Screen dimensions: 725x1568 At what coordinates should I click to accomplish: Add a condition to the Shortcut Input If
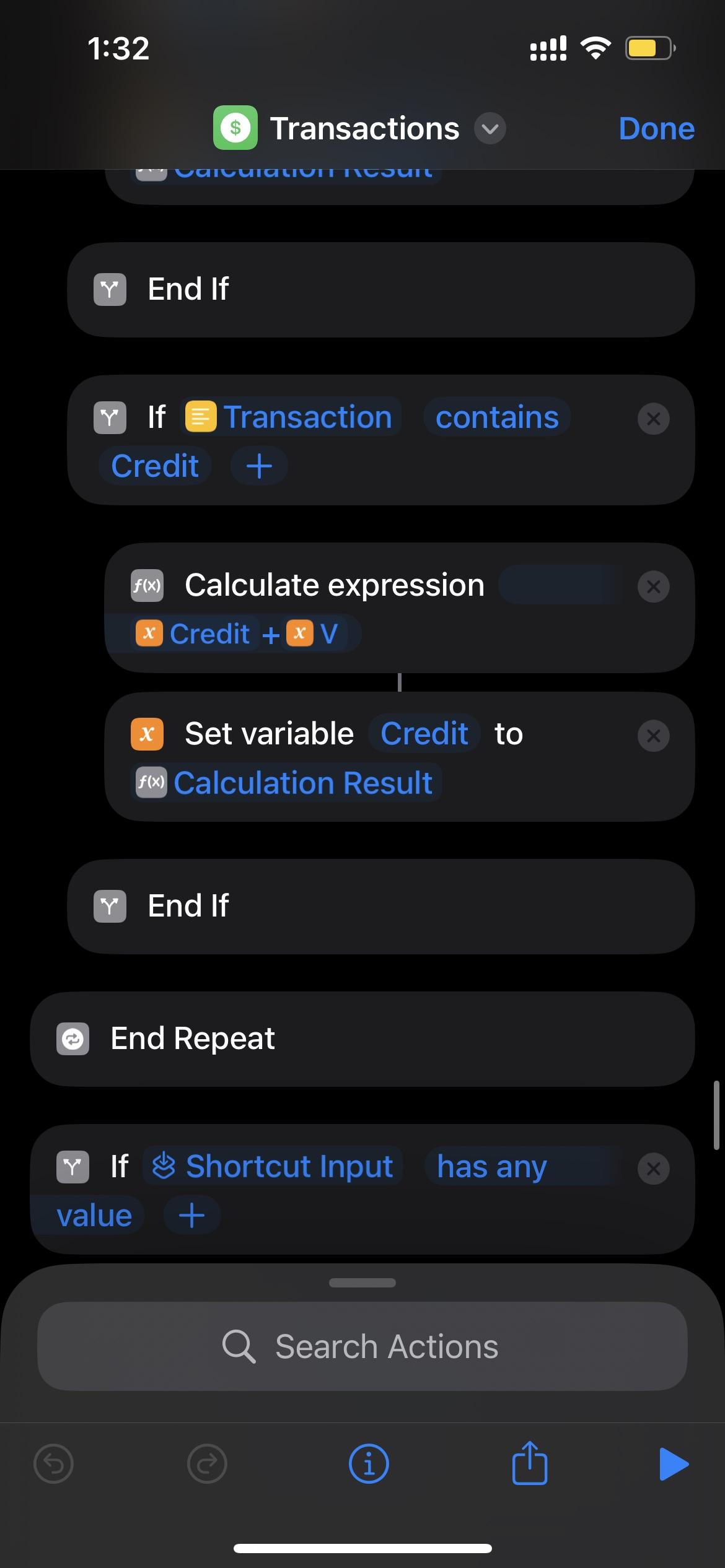(191, 1216)
